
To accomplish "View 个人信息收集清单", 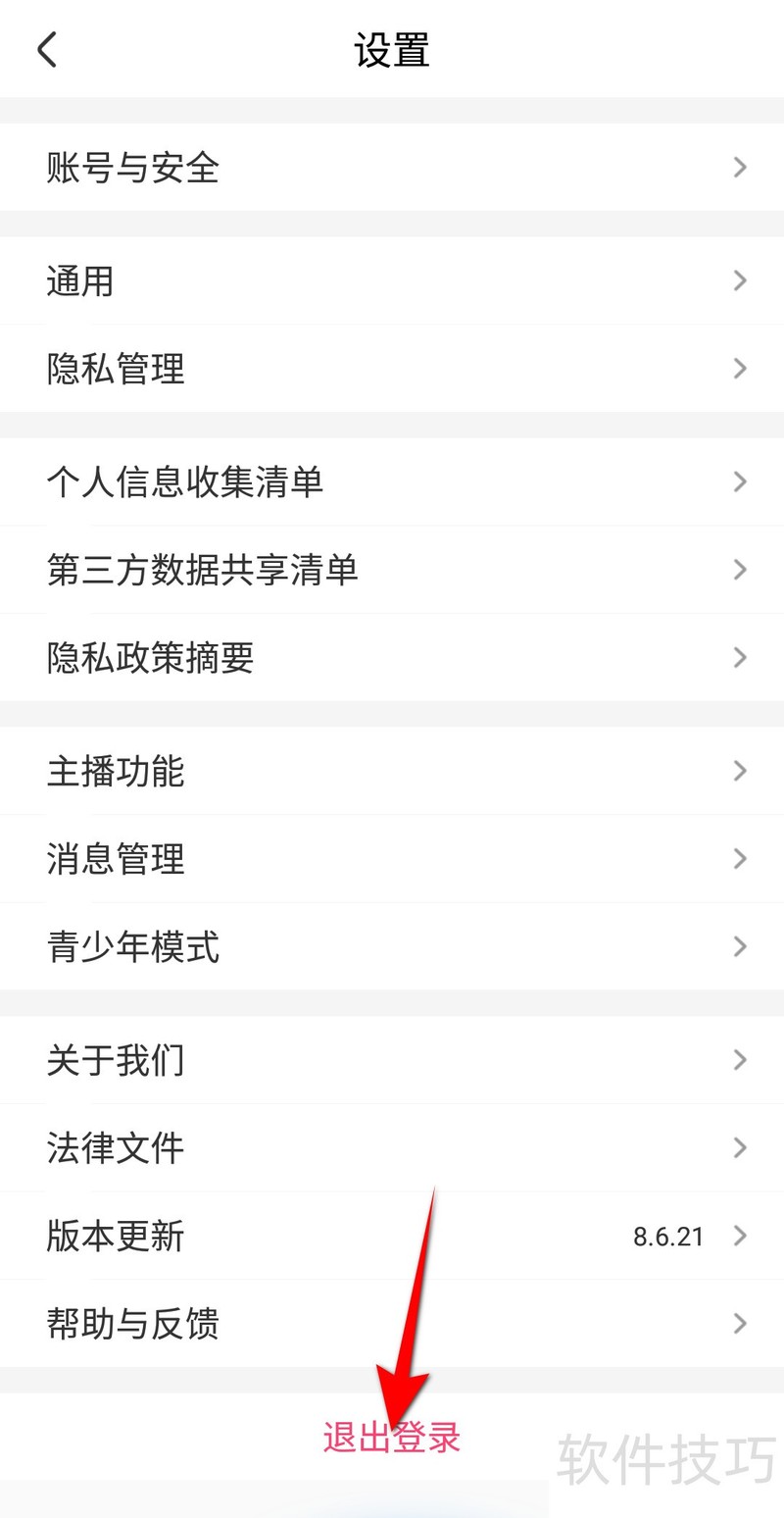I will (x=392, y=481).
